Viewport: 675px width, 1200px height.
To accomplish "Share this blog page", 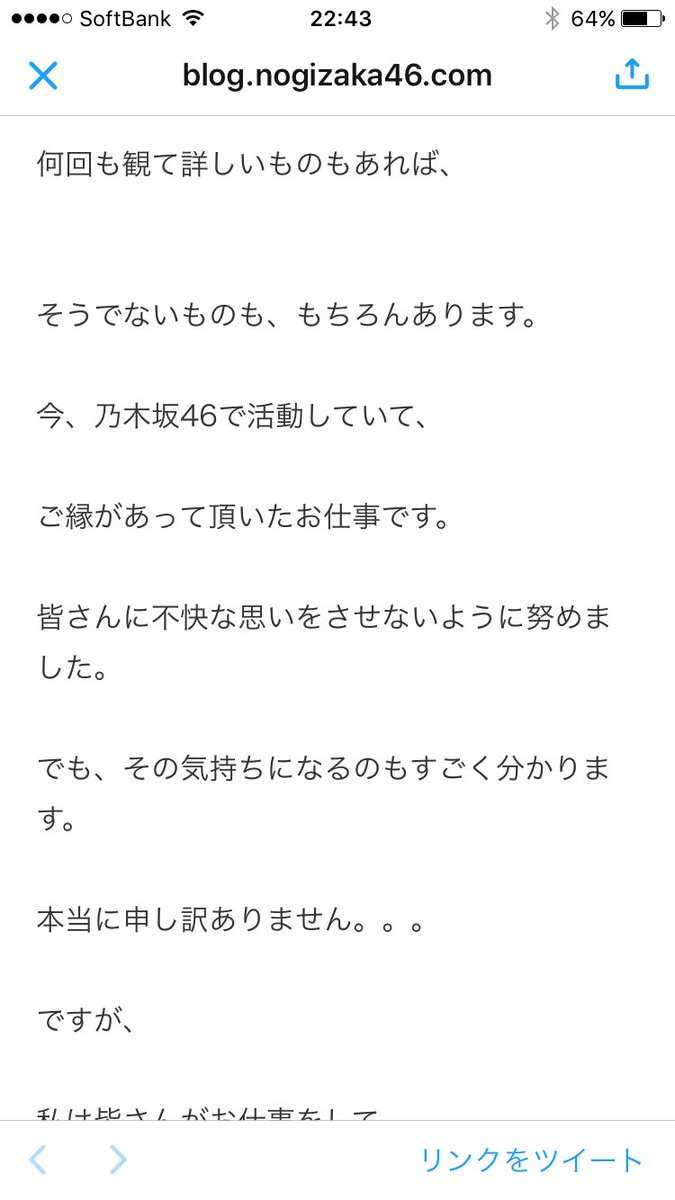I will (x=632, y=75).
